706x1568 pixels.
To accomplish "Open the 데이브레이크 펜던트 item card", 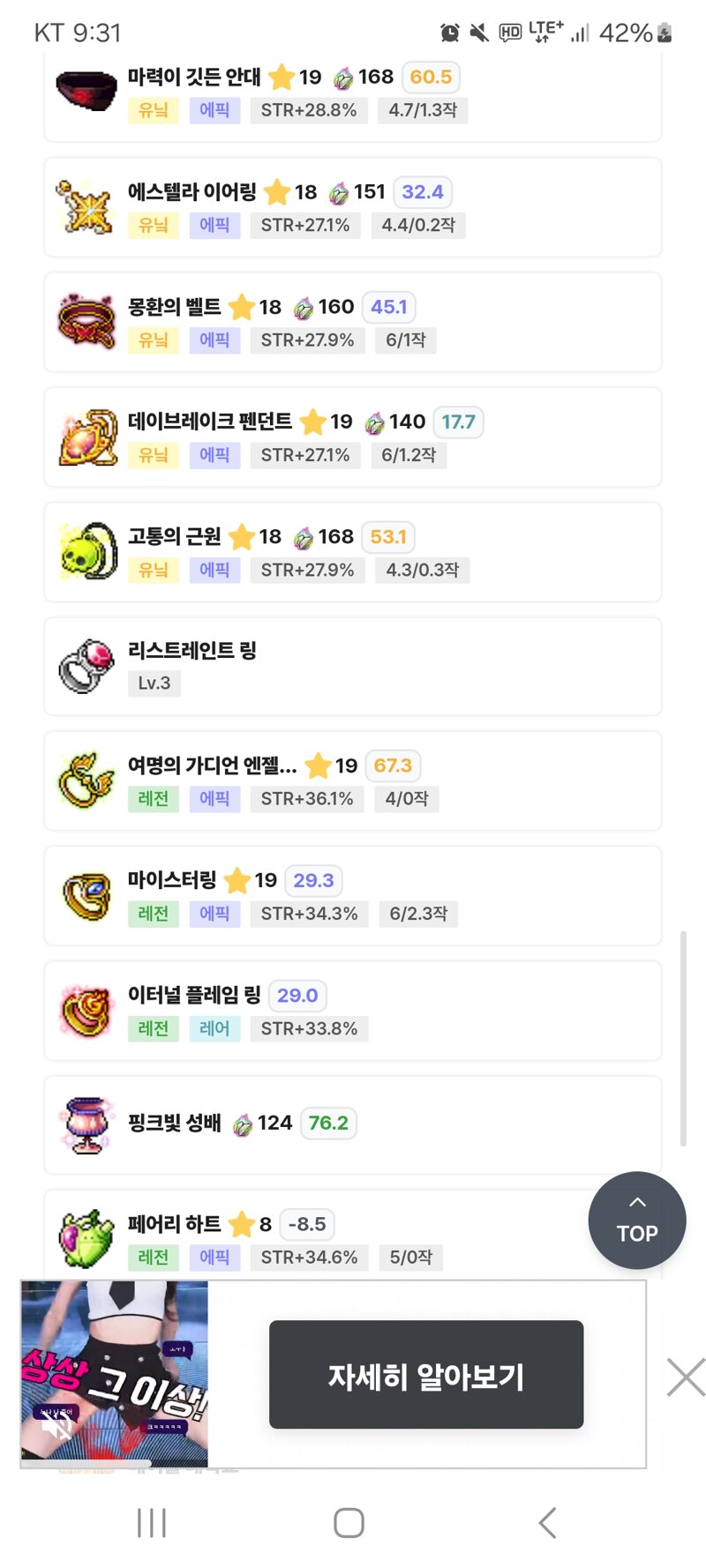I will pyautogui.click(x=353, y=437).
